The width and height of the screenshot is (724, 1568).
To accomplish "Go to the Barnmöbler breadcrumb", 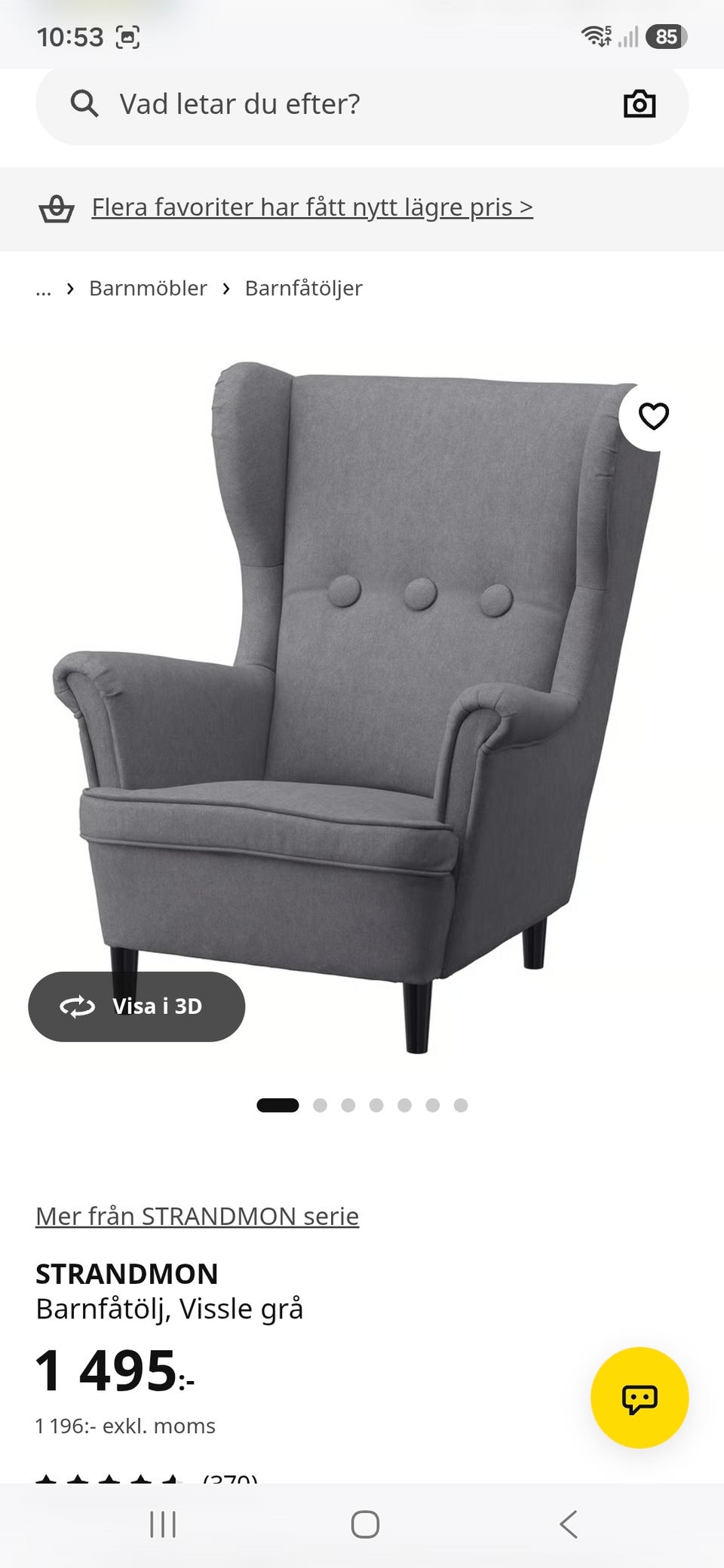I will (148, 288).
